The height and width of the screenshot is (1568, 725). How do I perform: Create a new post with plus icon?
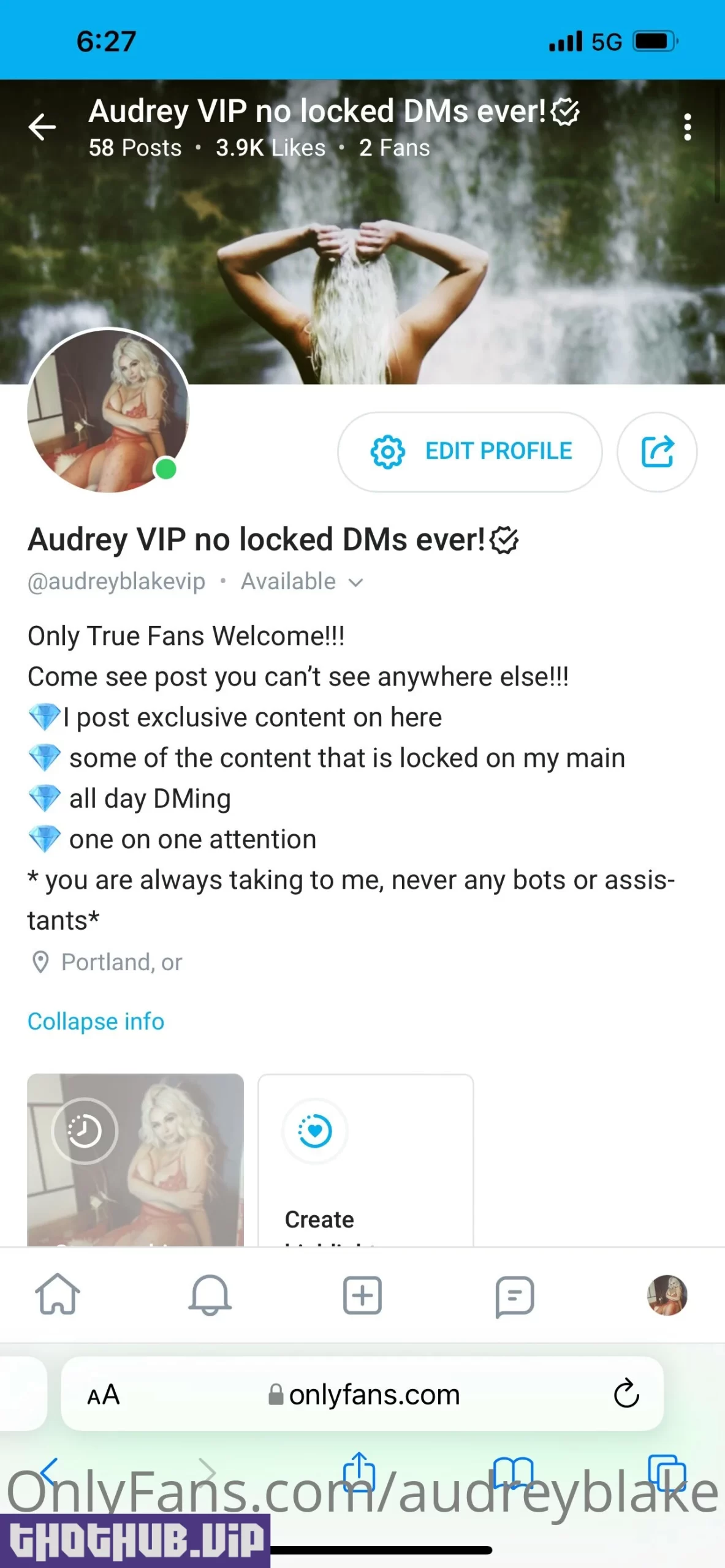coord(362,1295)
